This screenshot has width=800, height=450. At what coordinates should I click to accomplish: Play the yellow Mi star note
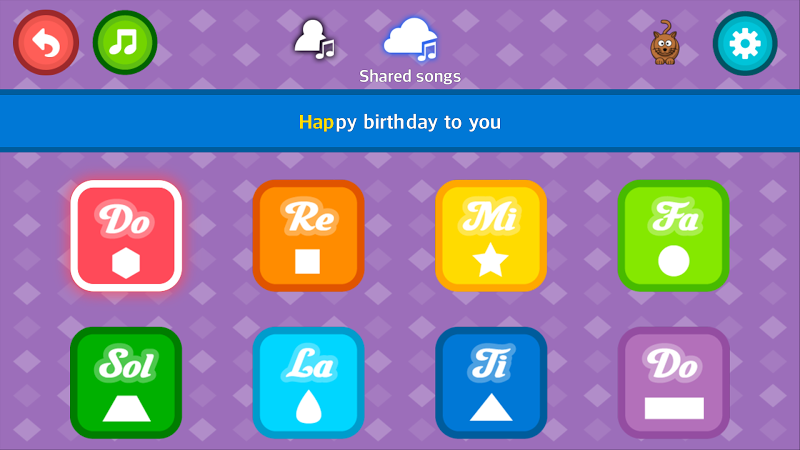[x=490, y=236]
